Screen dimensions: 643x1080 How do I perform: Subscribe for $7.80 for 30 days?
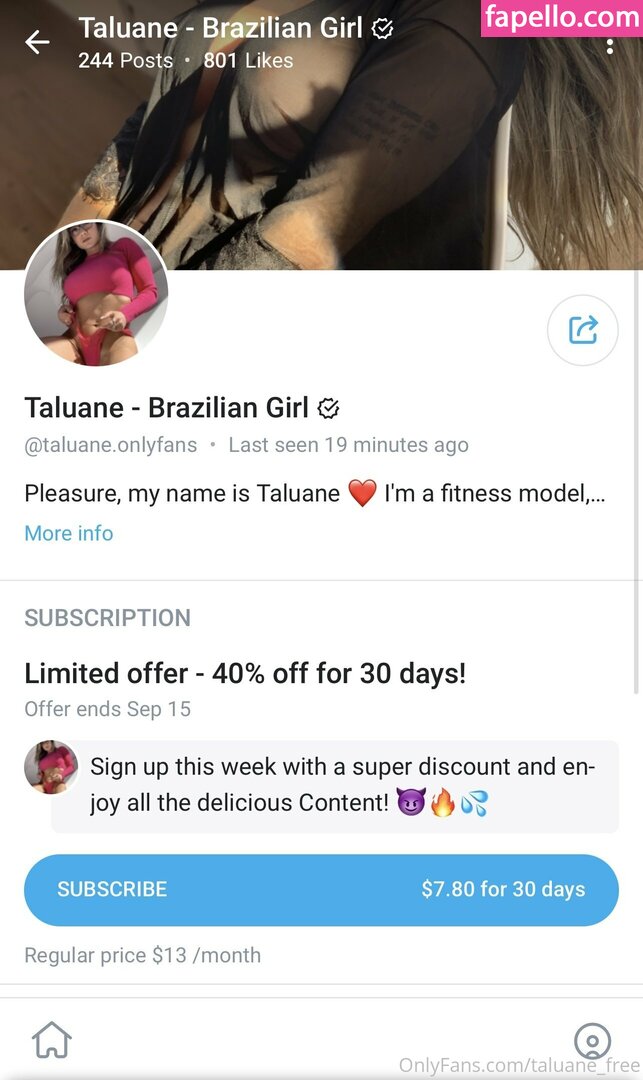pos(321,890)
